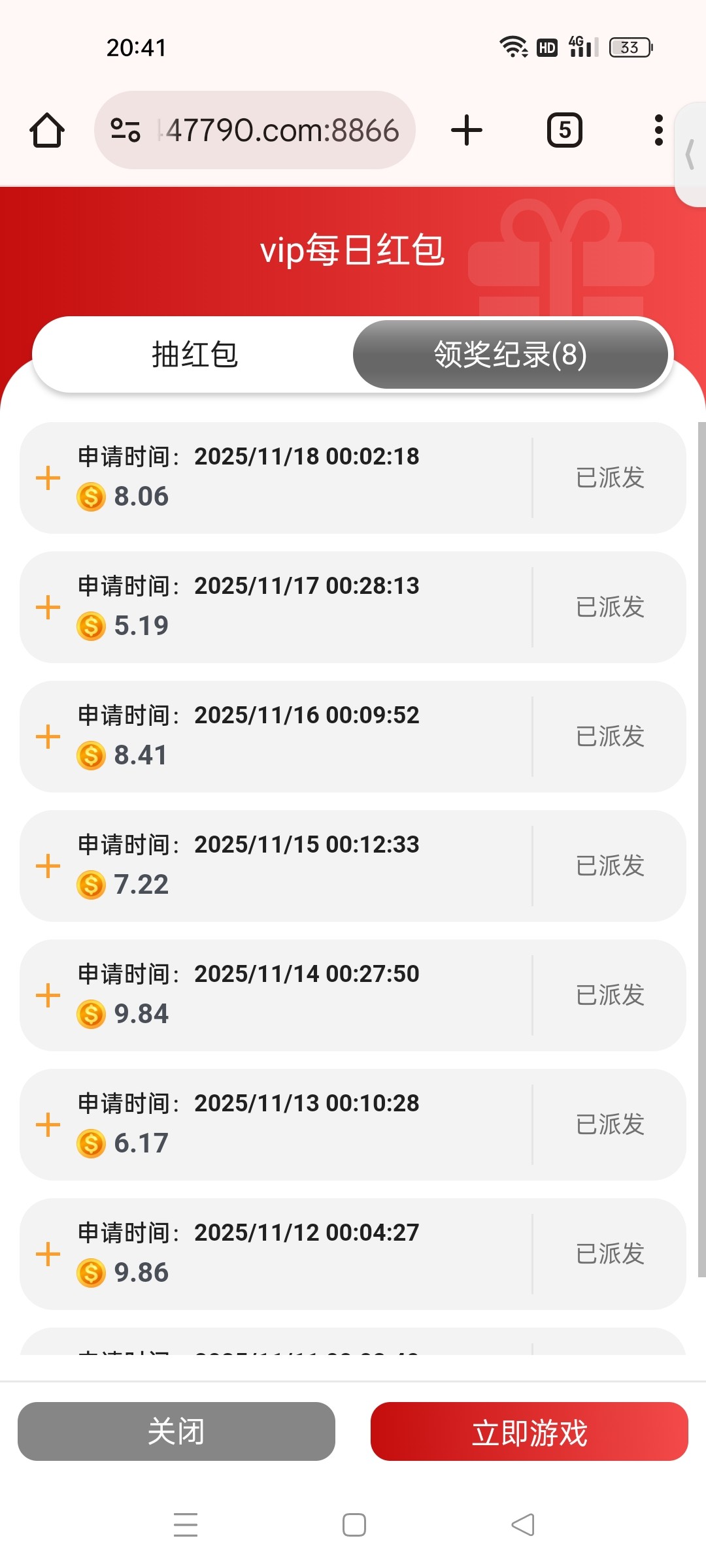
Task: Expand the 2025/11/13 00:10:28 record
Action: 48,1124
